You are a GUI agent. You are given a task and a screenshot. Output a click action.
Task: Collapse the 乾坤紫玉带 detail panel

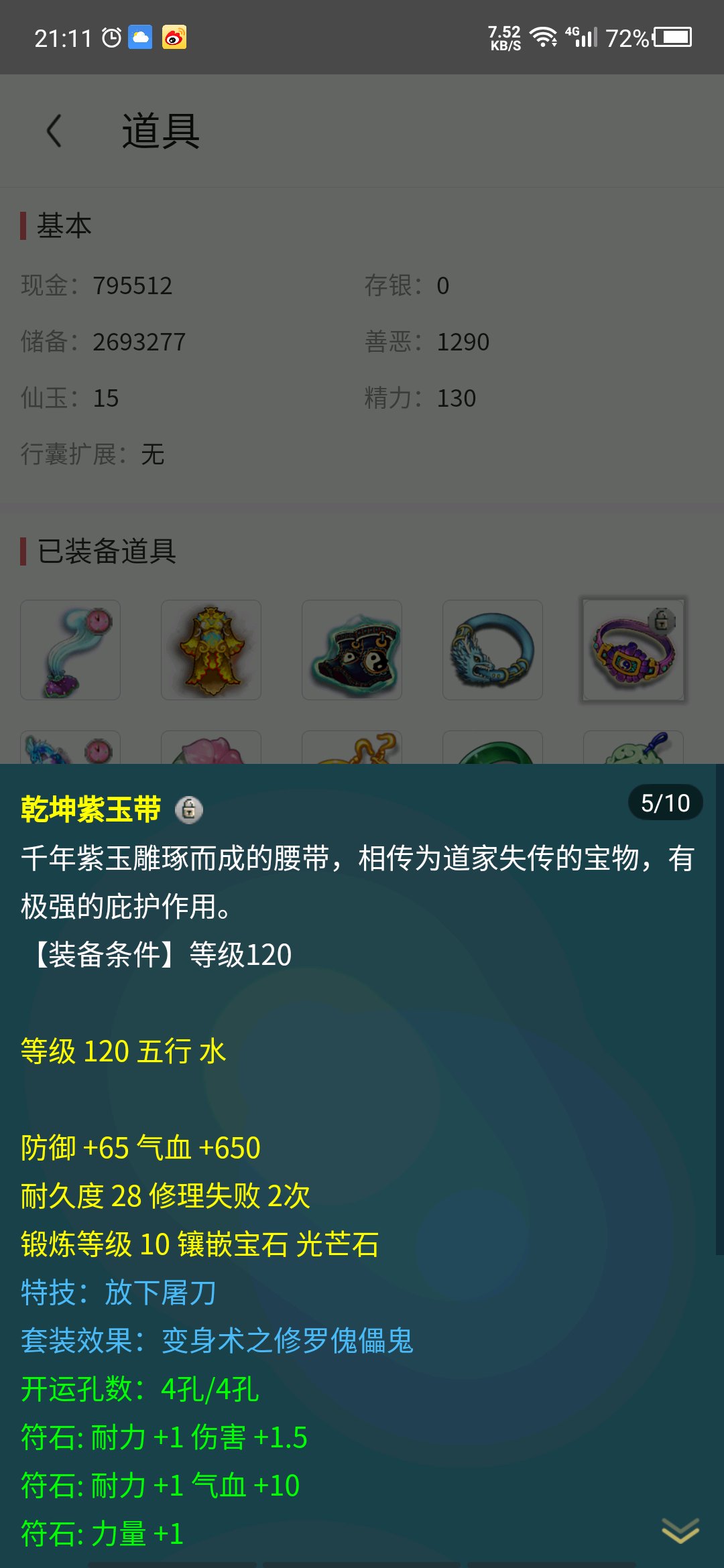pyautogui.click(x=680, y=1530)
